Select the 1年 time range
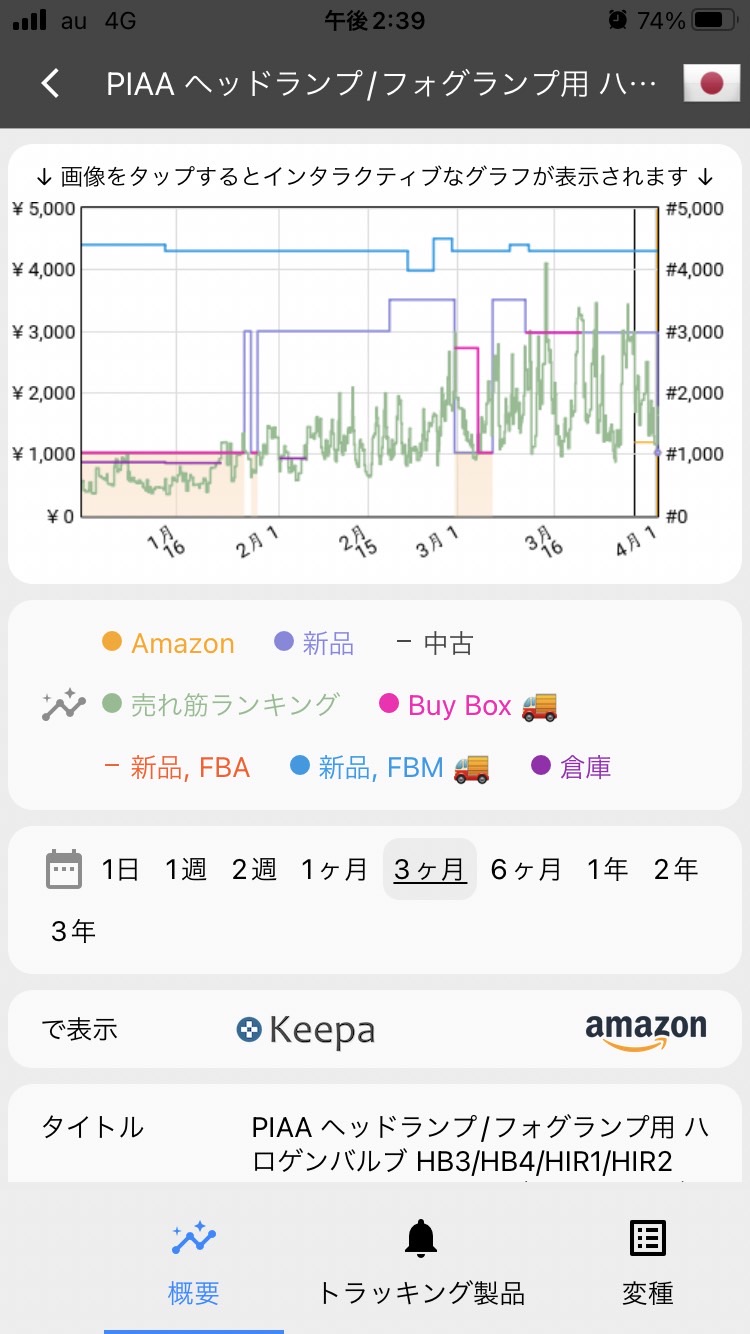Image resolution: width=750 pixels, height=1334 pixels. pyautogui.click(x=608, y=869)
